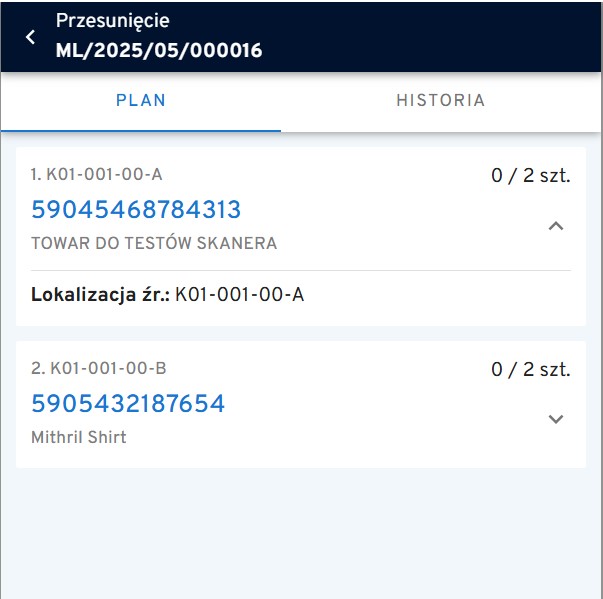
Task: Select the Plan tab
Action: [141, 101]
